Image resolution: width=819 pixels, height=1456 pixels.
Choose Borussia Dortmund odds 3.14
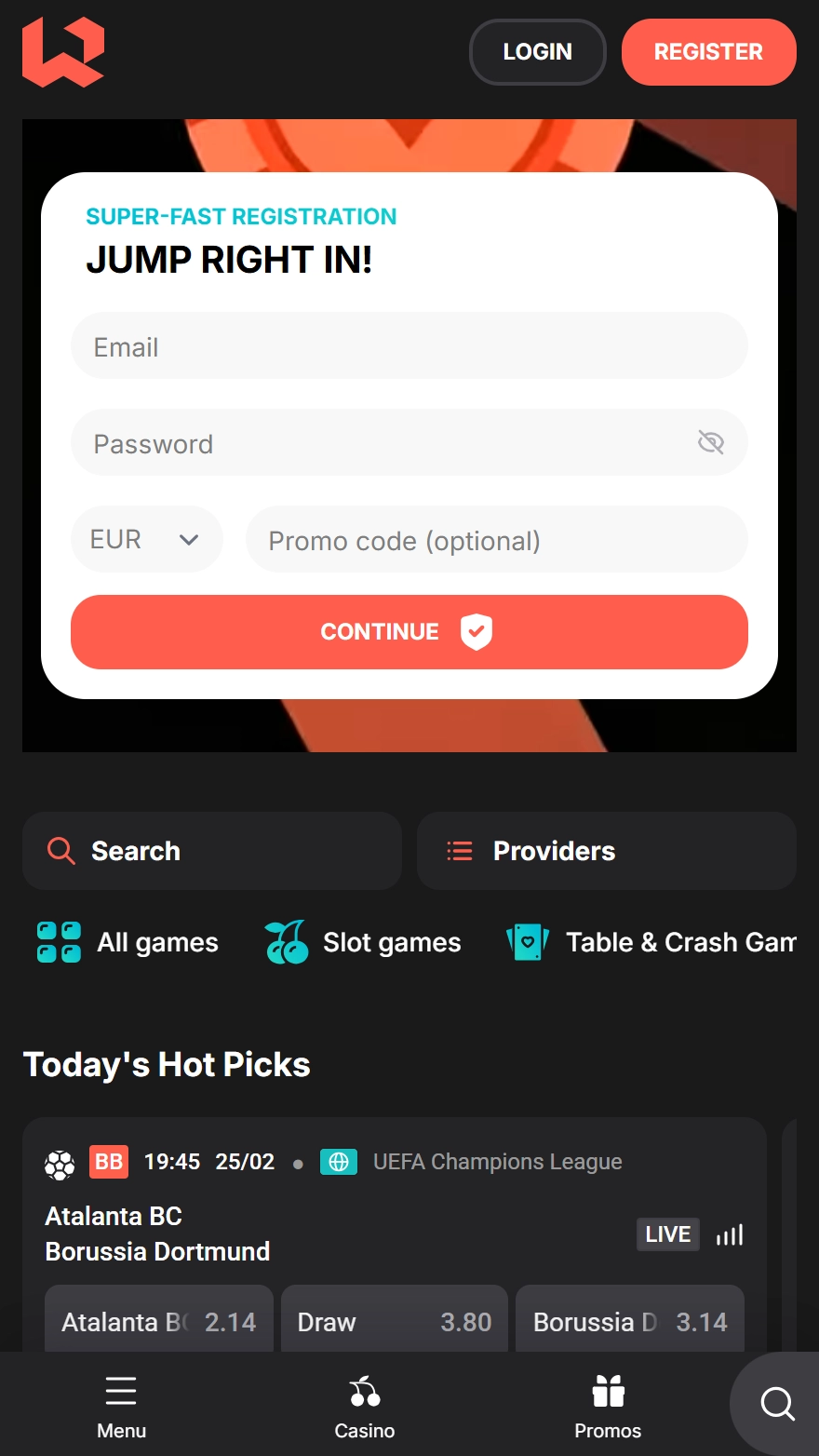630,1320
